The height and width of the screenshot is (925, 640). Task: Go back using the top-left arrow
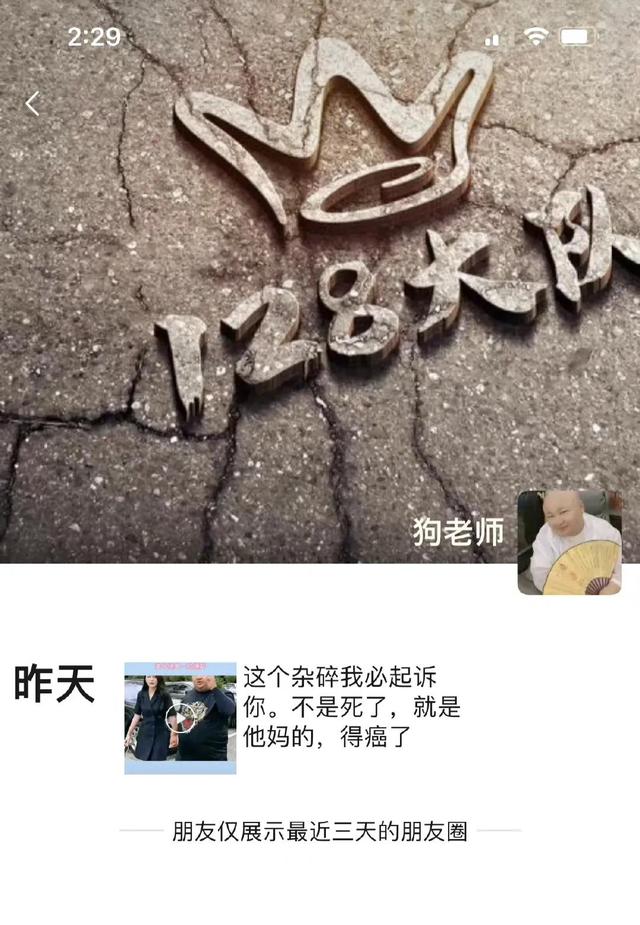pos(32,103)
